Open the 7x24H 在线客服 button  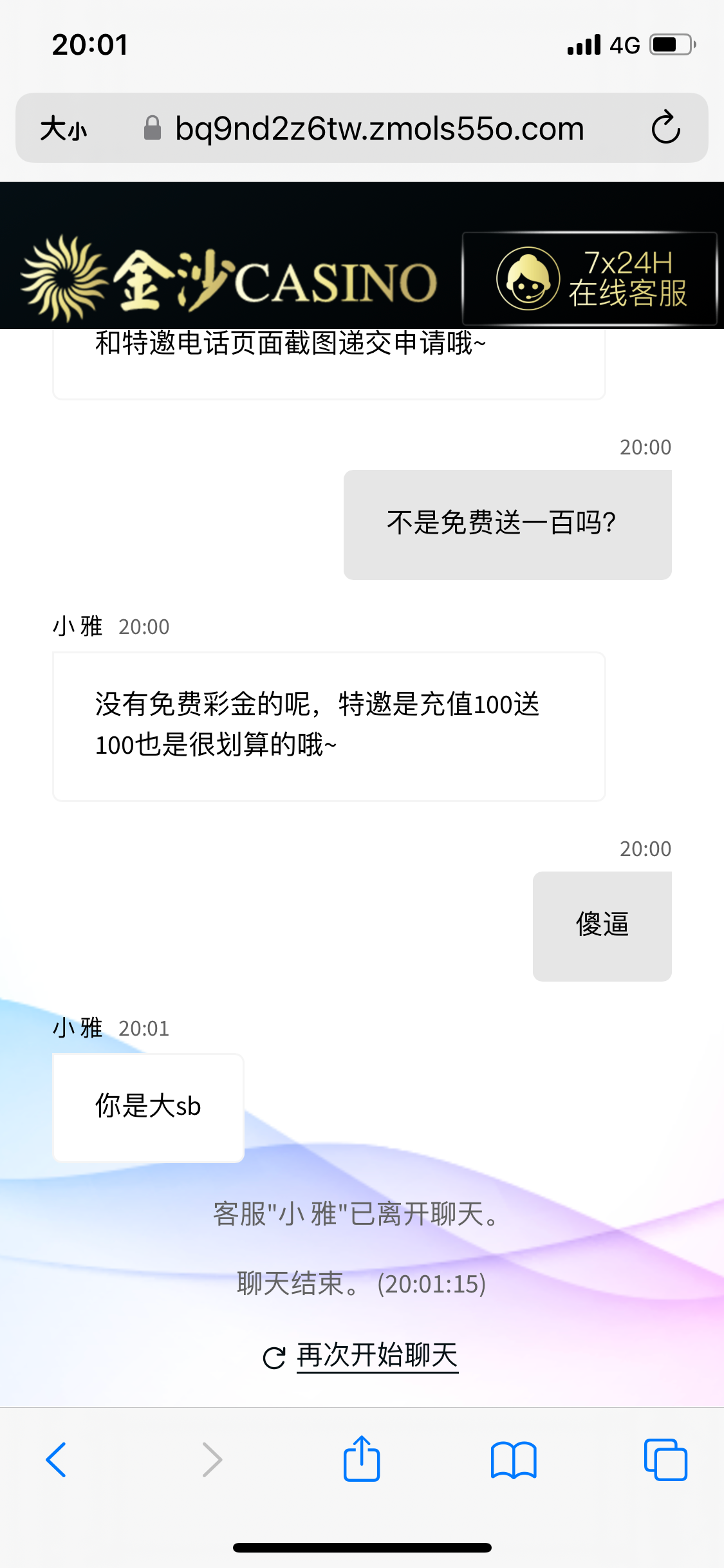[589, 279]
